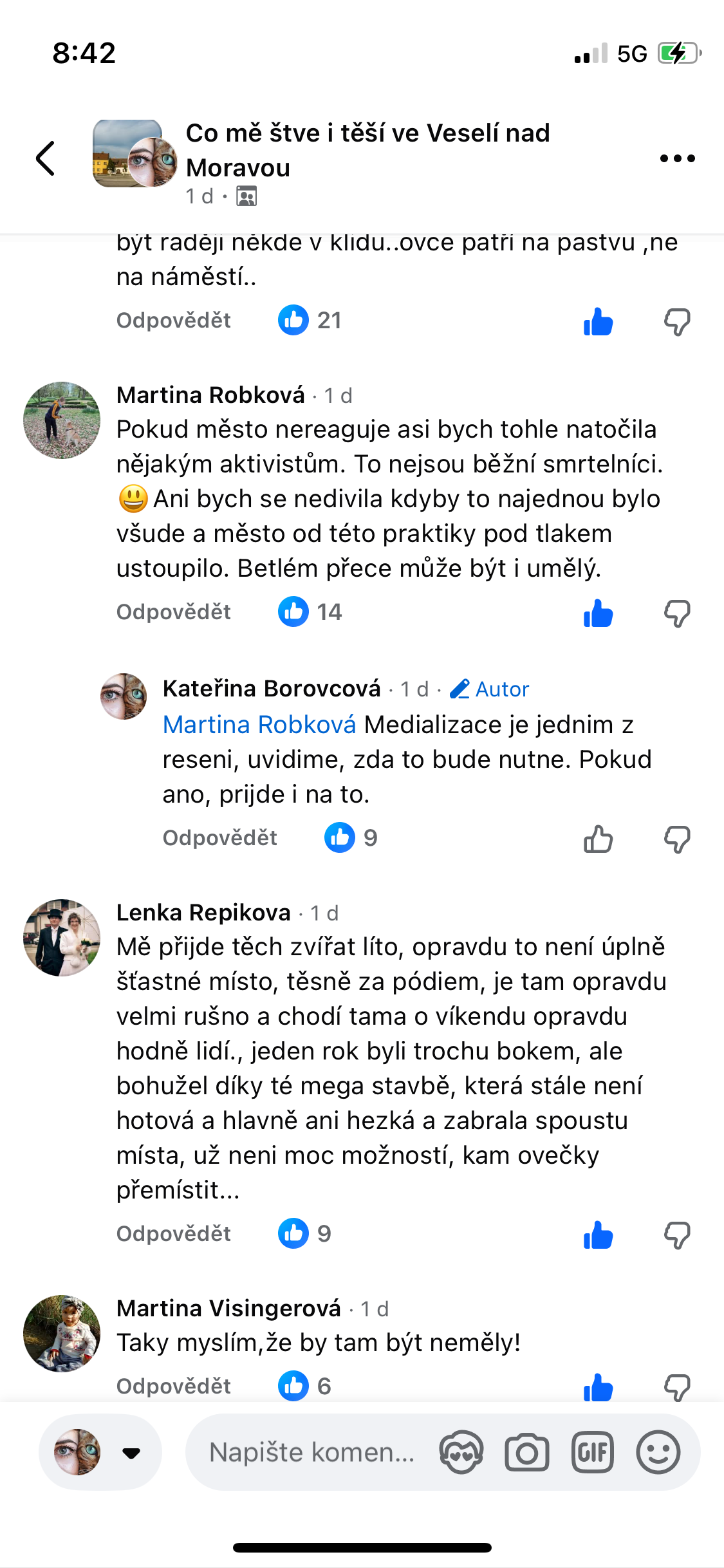Like Kateřina Borovcová's reply
Viewport: 724px width, 1568px height.
click(x=598, y=839)
